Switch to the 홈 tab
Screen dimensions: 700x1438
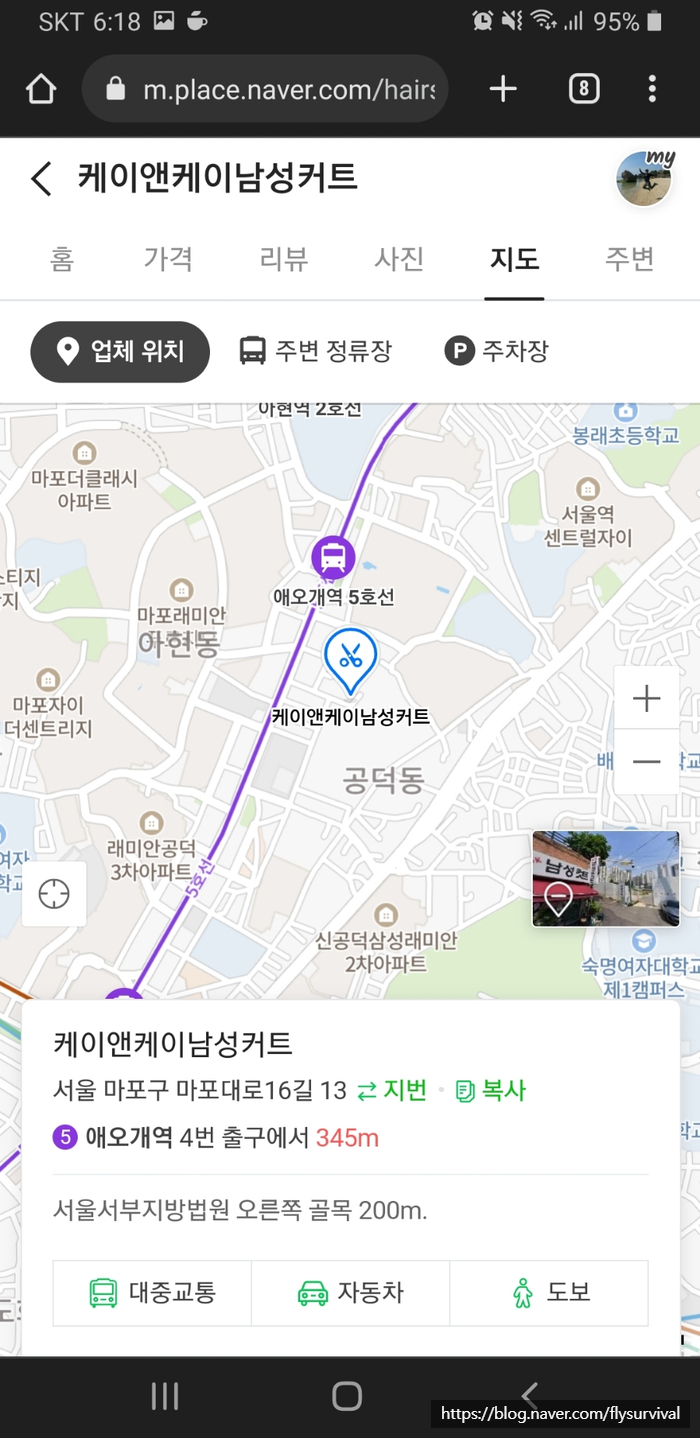click(x=62, y=259)
